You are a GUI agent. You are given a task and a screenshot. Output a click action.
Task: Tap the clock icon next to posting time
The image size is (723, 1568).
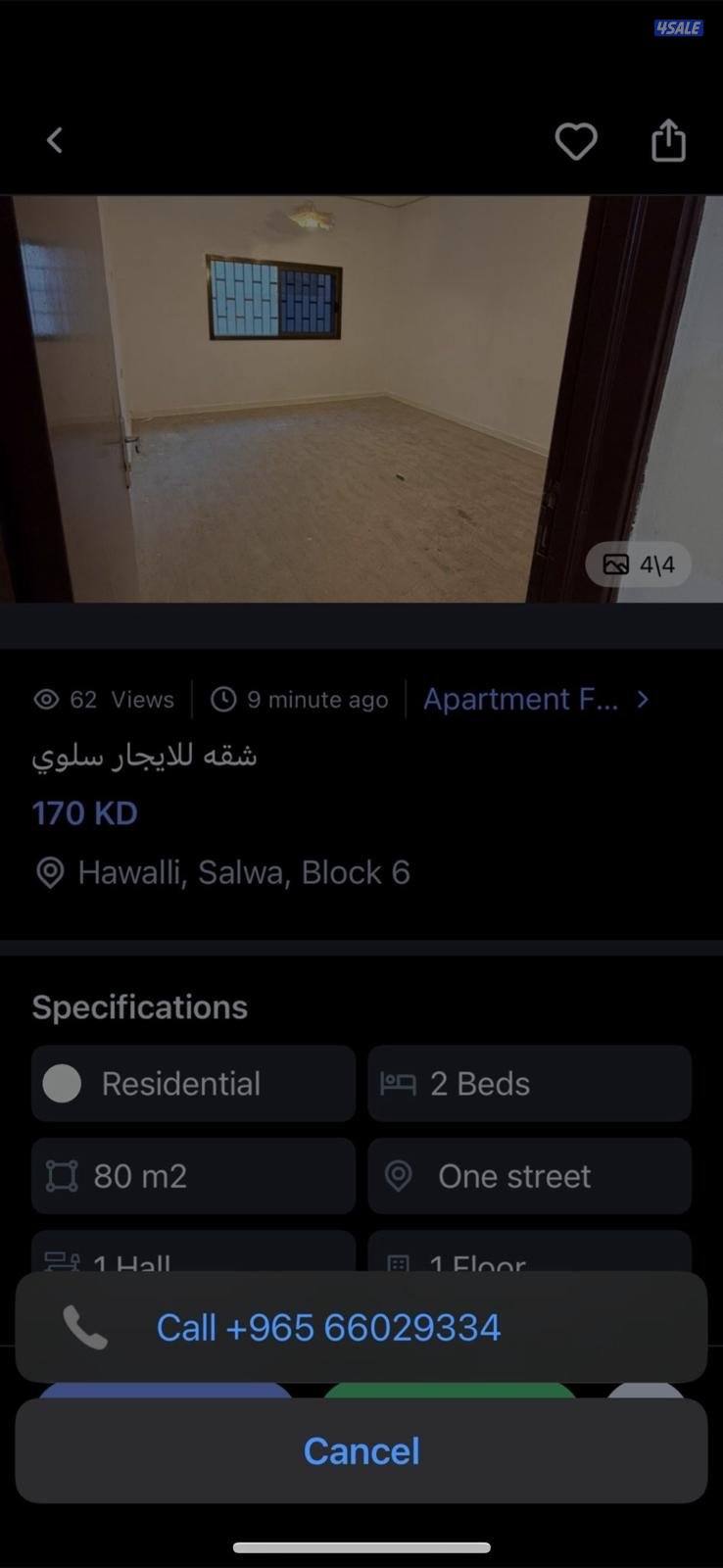tap(222, 699)
